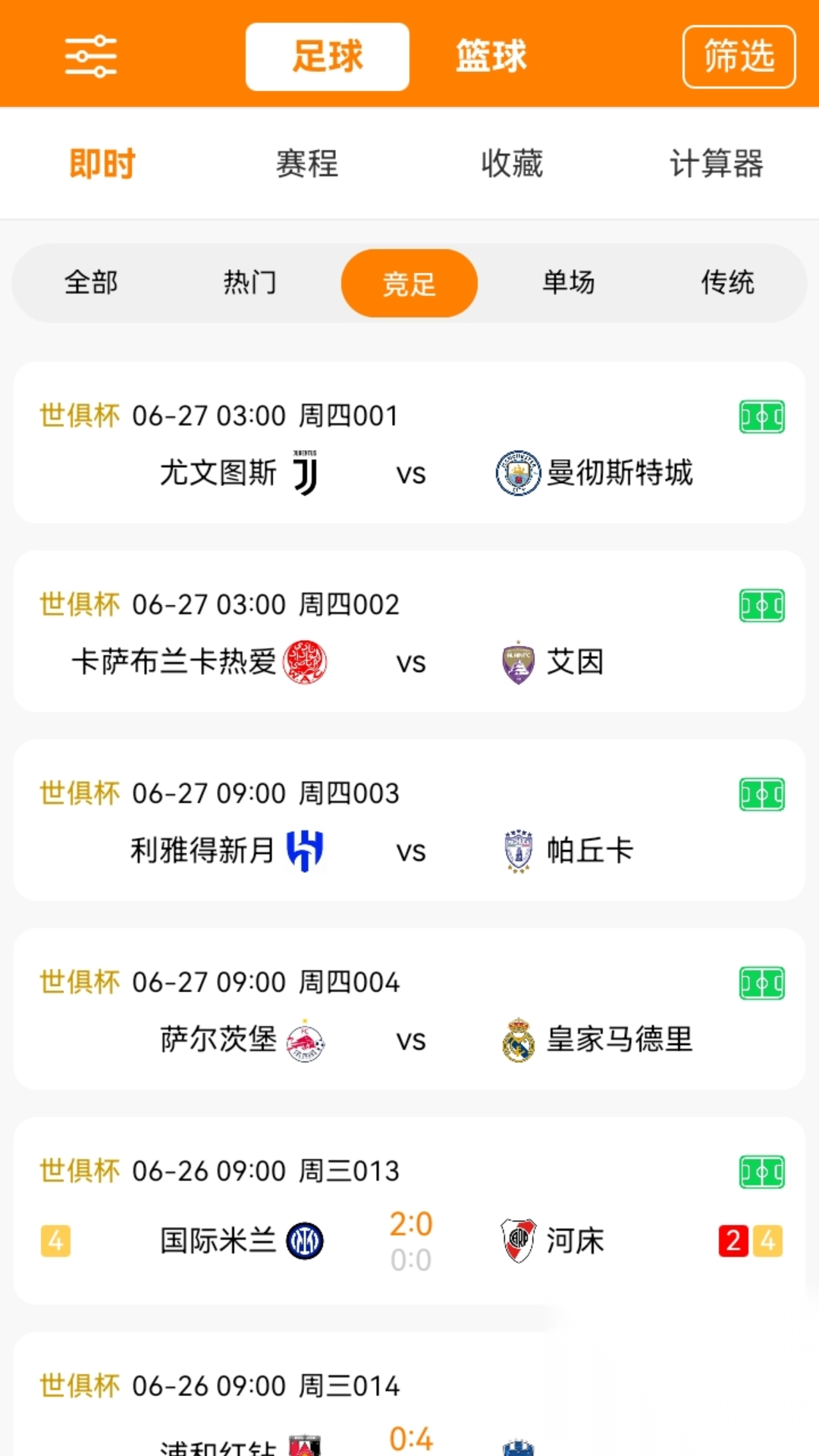The image size is (819, 1456).
Task: Tap the pitch icon for match 周四001
Action: point(761,417)
